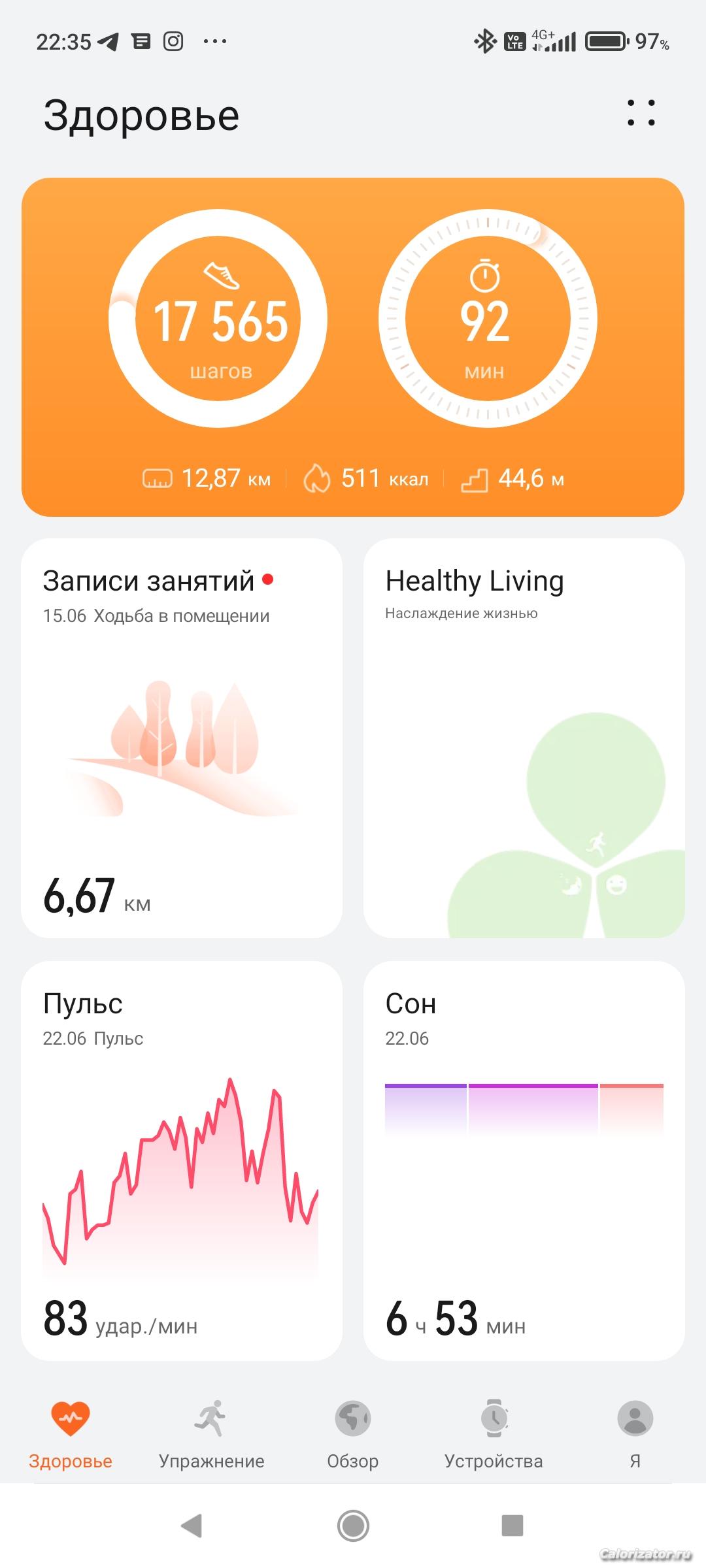
Task: Tap the system back button
Action: 192,1526
